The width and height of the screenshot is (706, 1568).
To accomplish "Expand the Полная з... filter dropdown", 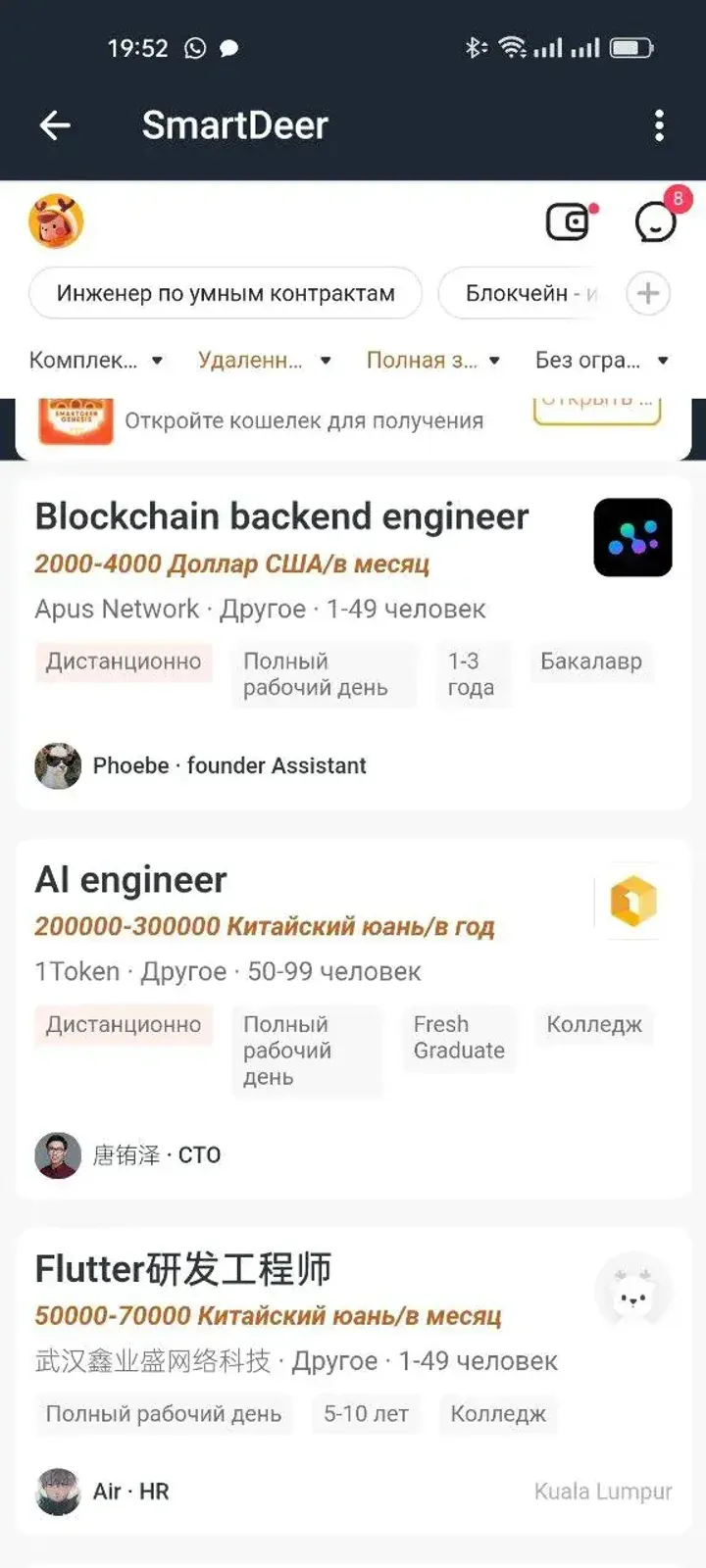I will tap(431, 361).
